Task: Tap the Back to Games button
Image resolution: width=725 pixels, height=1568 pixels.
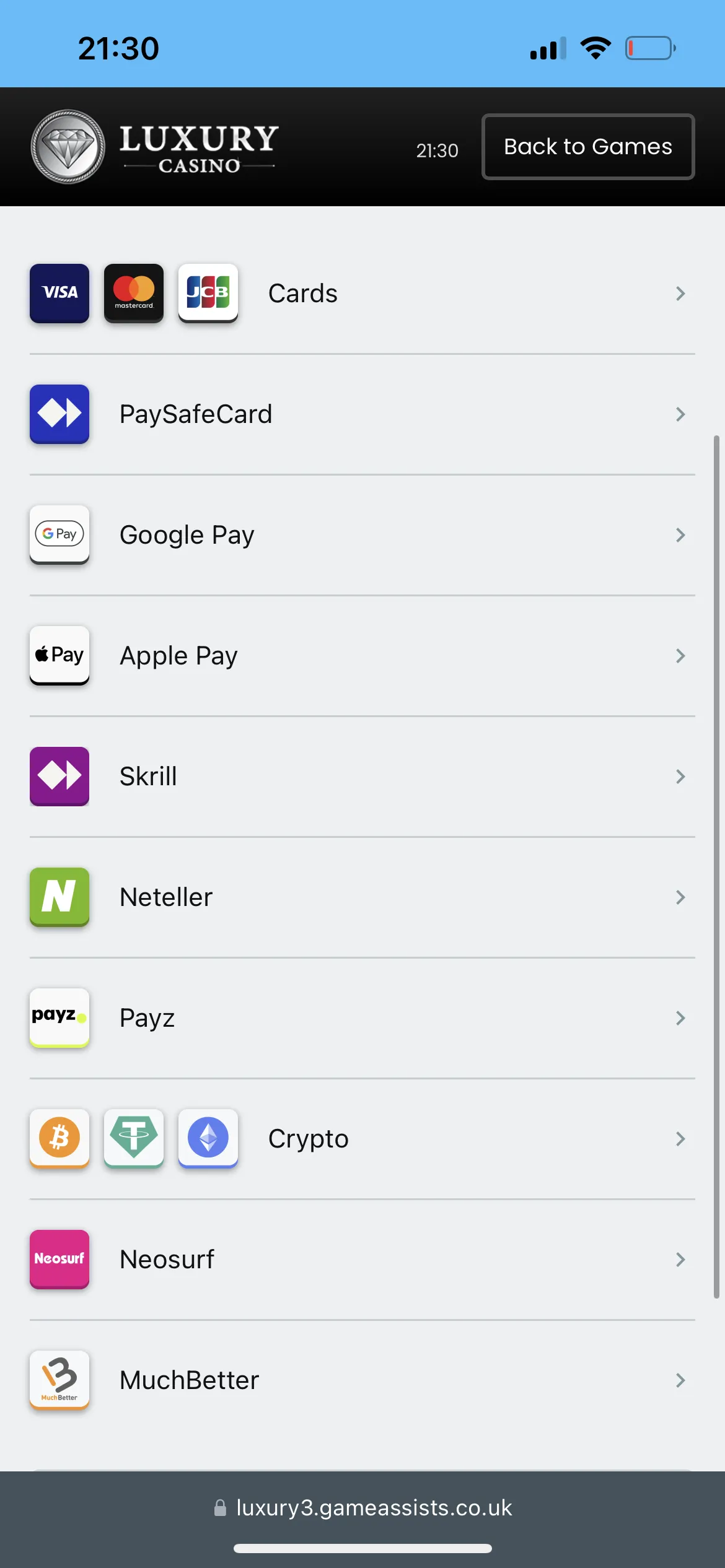Action: 587,147
